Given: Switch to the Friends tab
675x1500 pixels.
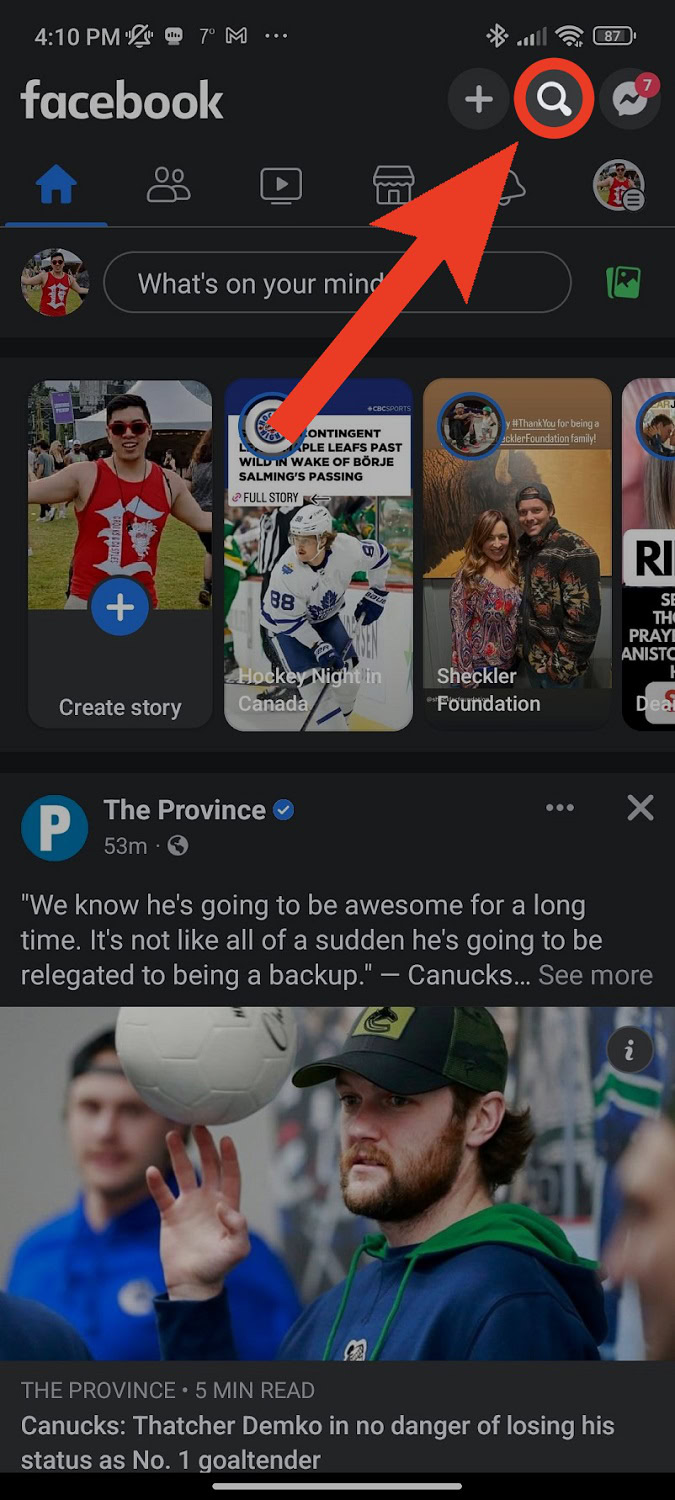Looking at the screenshot, I should point(168,185).
